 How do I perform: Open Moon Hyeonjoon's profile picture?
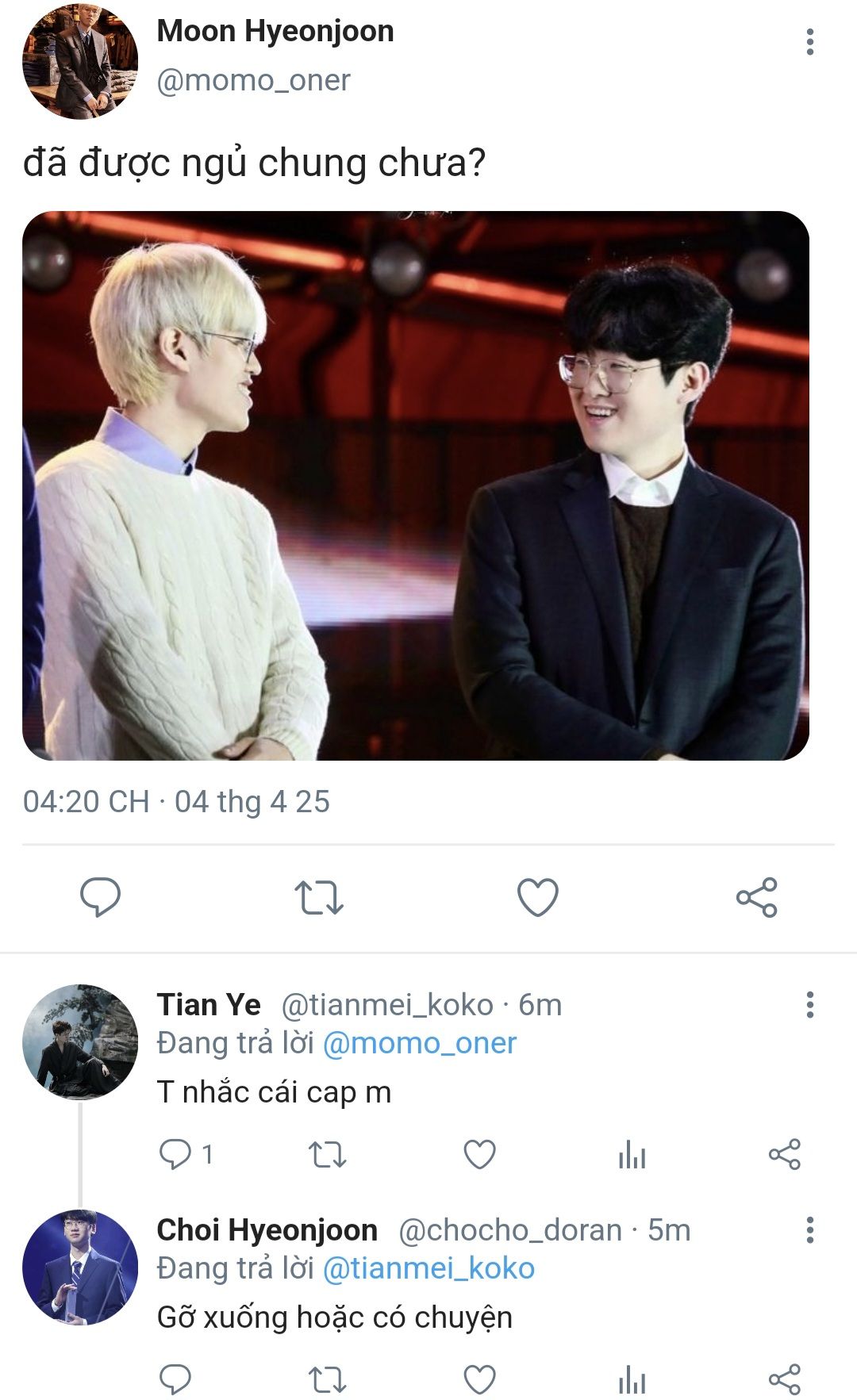tap(79, 62)
